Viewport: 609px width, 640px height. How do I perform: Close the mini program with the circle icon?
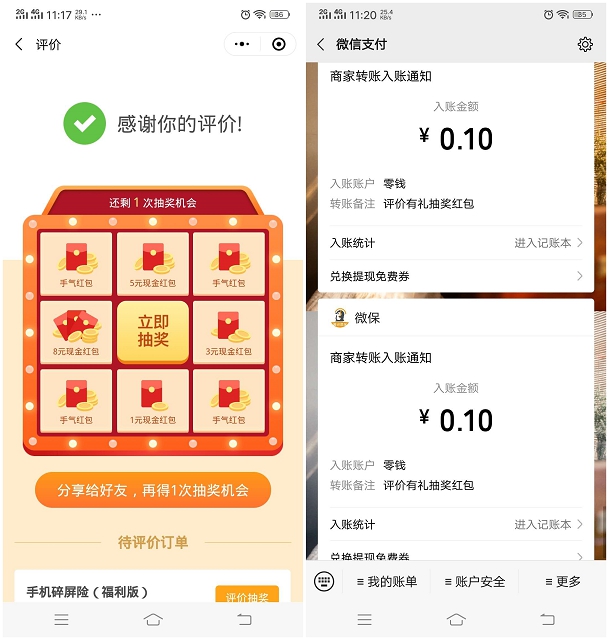tap(278, 44)
